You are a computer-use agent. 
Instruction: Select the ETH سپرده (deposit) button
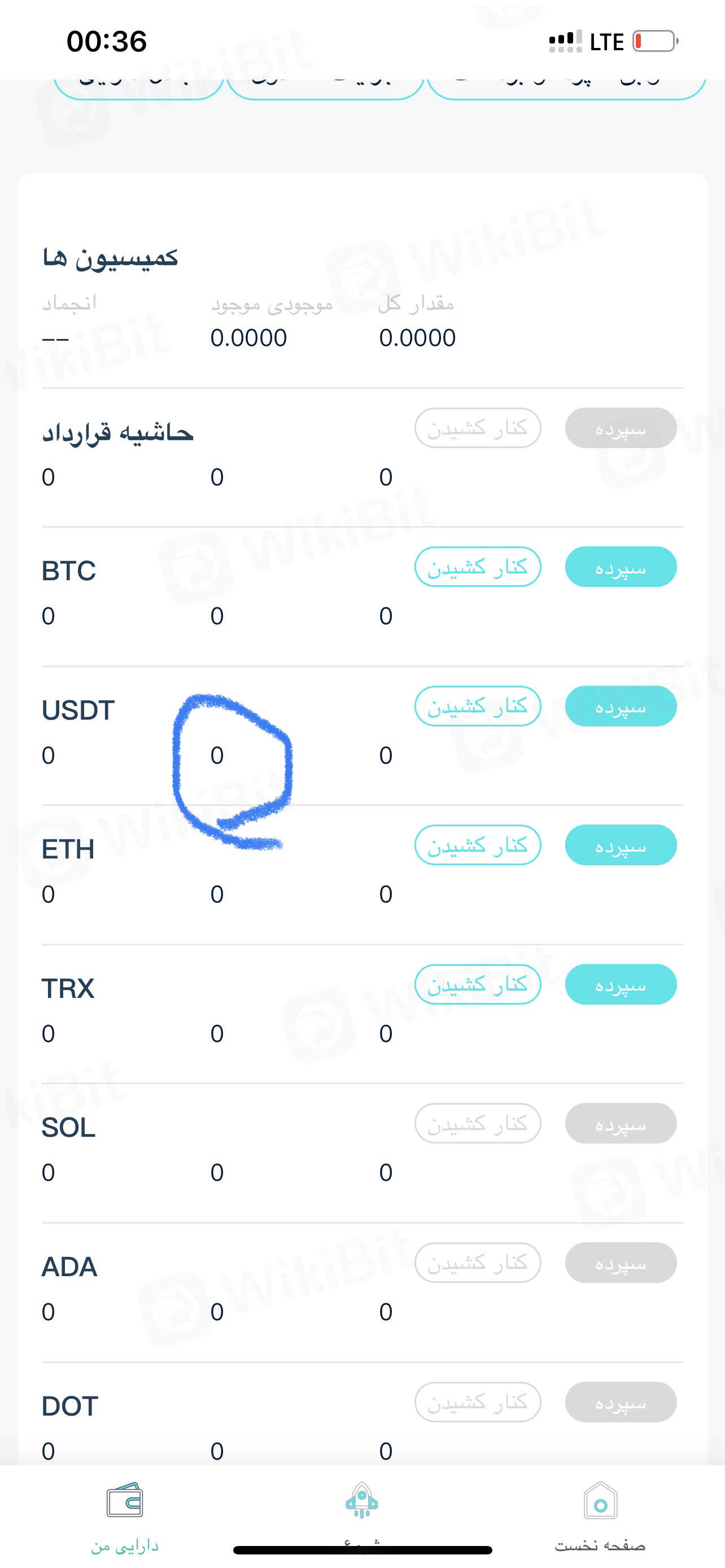pos(621,845)
